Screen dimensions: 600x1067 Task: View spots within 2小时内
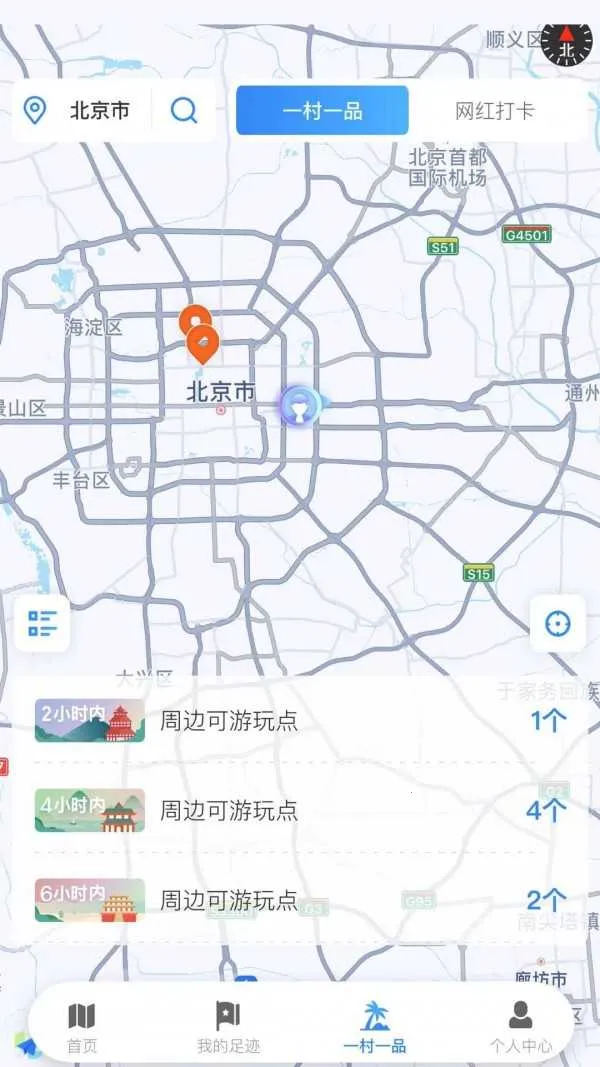[300, 721]
